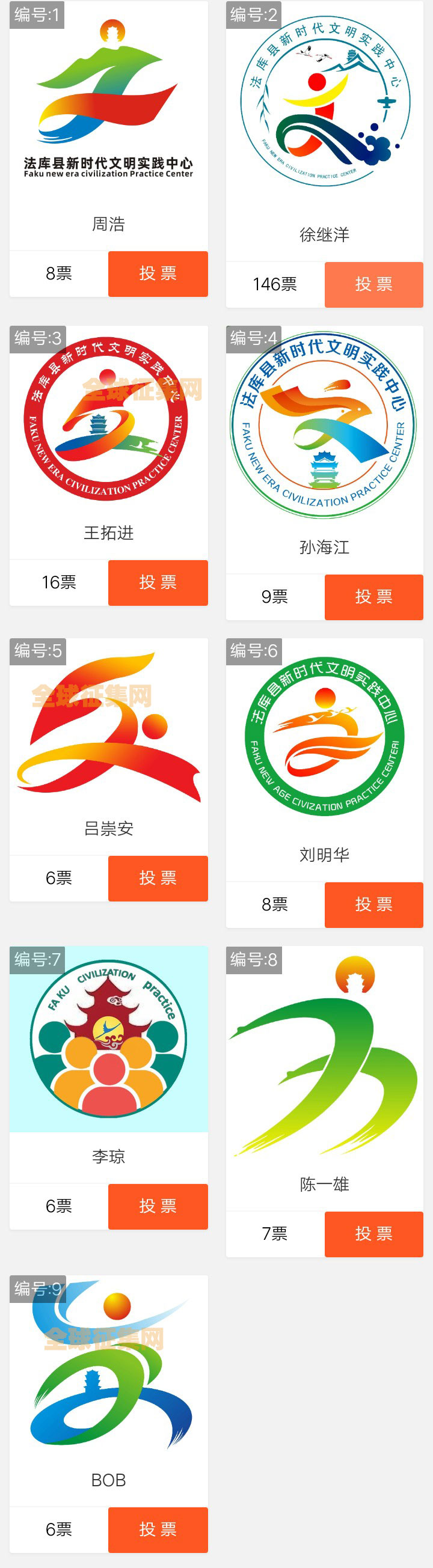
Task: View entry 5 logo by 吕崇安
Action: tap(108, 727)
